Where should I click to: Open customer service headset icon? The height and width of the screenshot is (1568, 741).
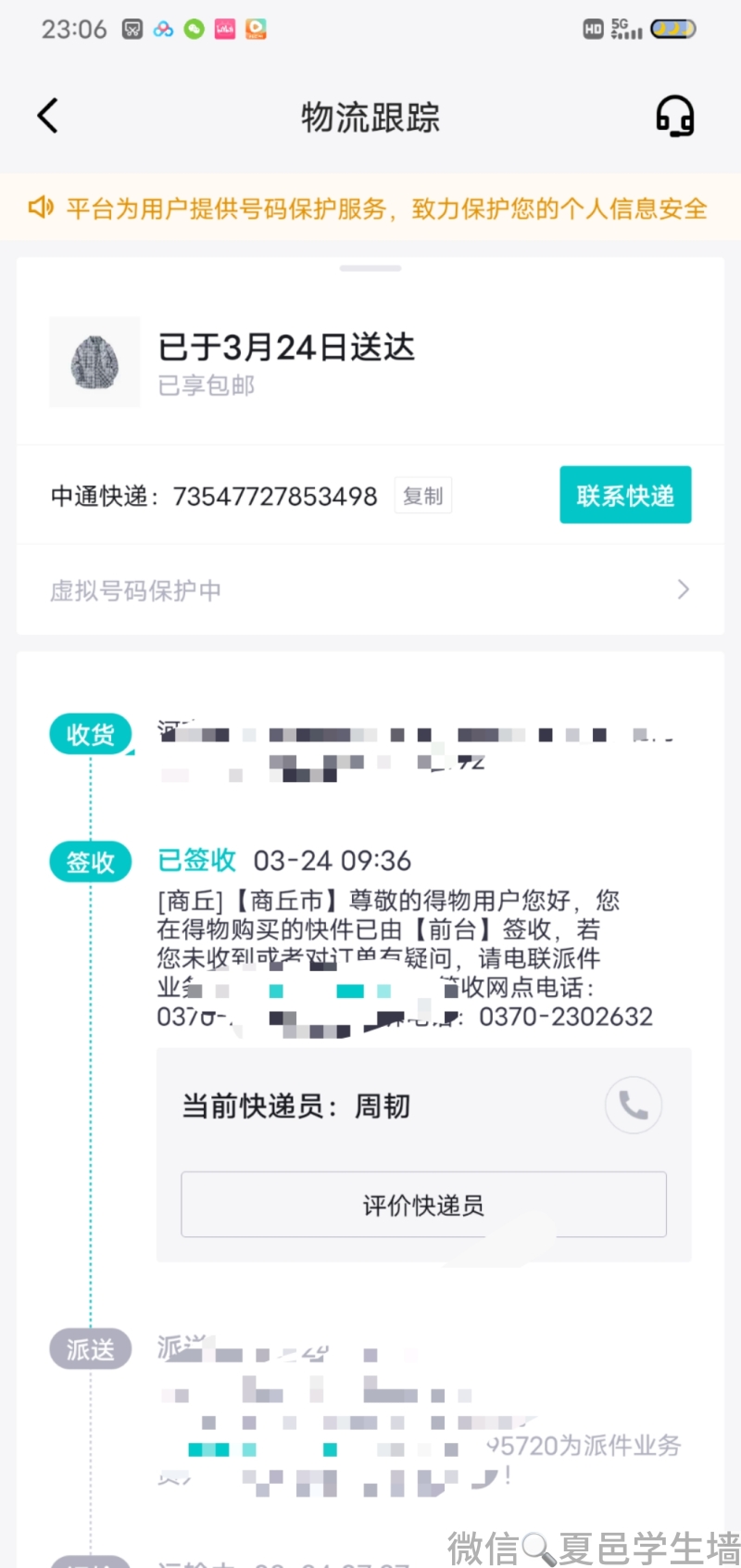[675, 117]
